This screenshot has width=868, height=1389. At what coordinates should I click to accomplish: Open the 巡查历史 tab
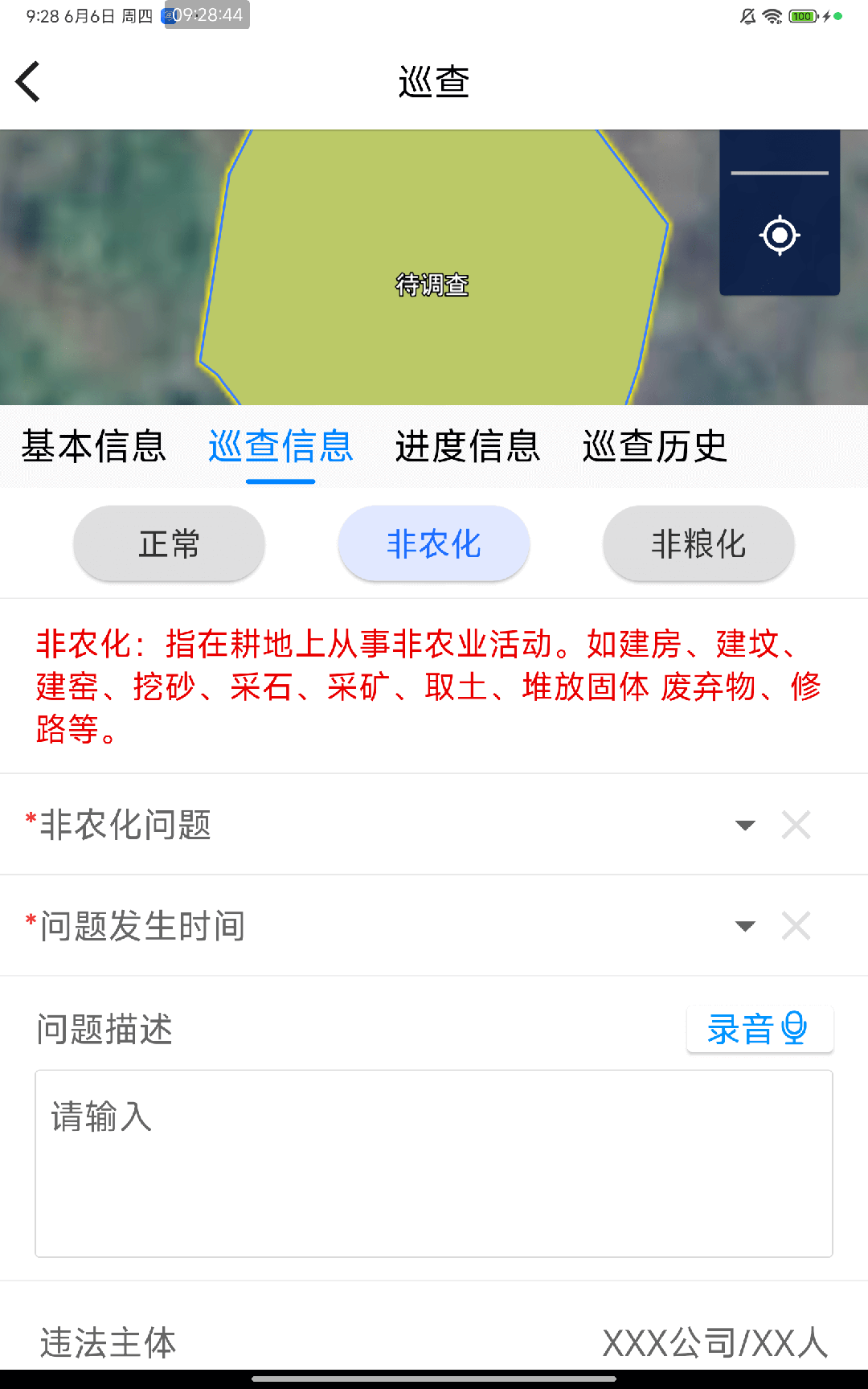pos(653,448)
